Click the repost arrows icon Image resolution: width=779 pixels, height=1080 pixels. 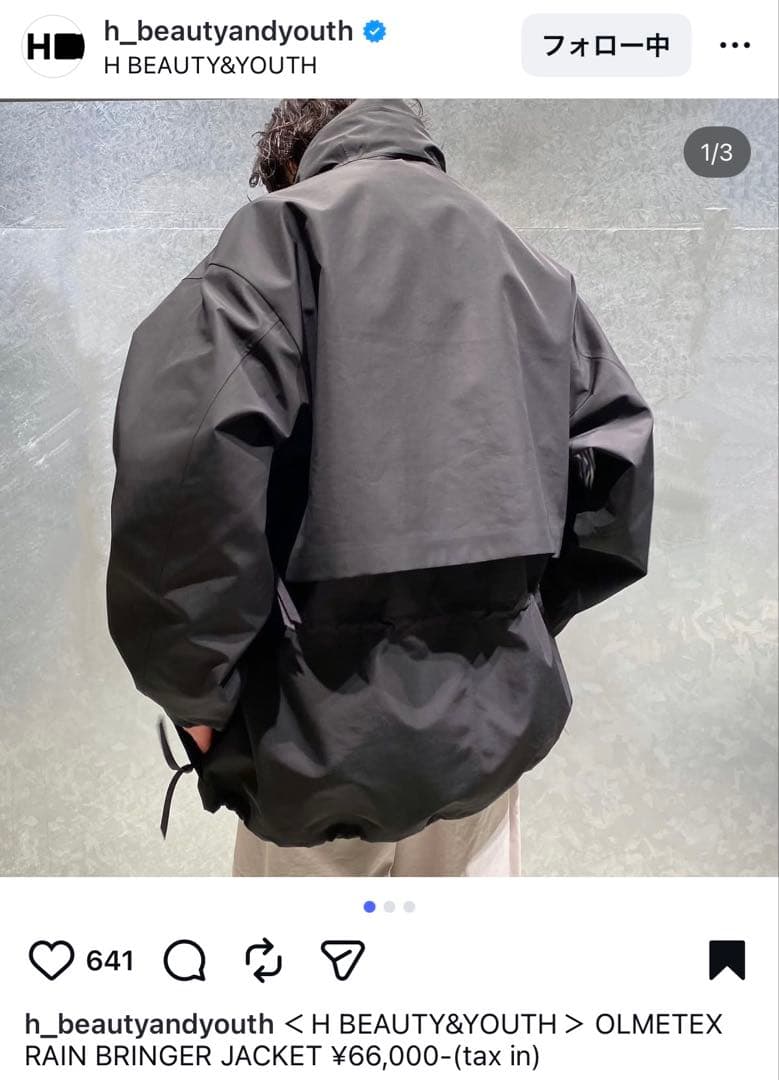pyautogui.click(x=262, y=961)
